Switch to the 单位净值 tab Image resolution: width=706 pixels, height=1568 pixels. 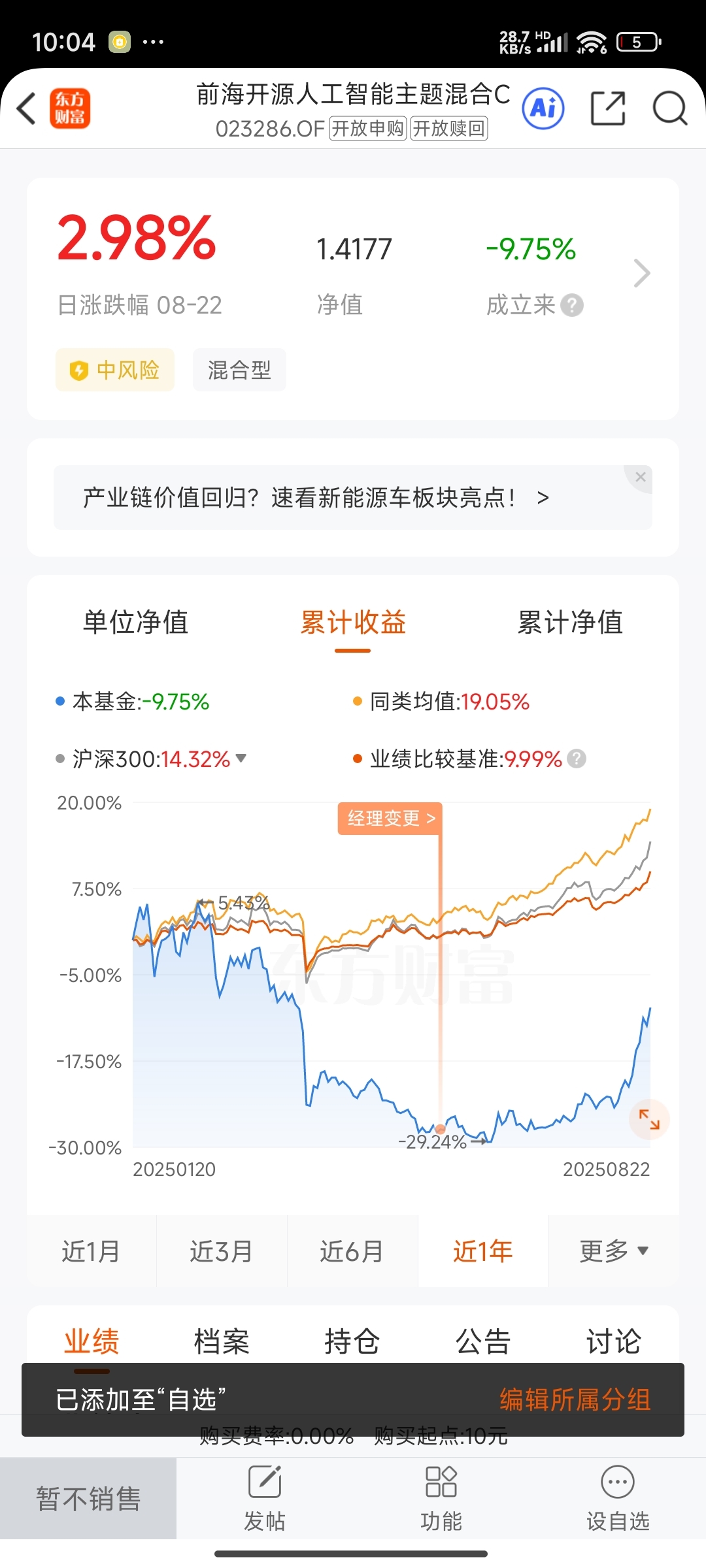point(135,622)
